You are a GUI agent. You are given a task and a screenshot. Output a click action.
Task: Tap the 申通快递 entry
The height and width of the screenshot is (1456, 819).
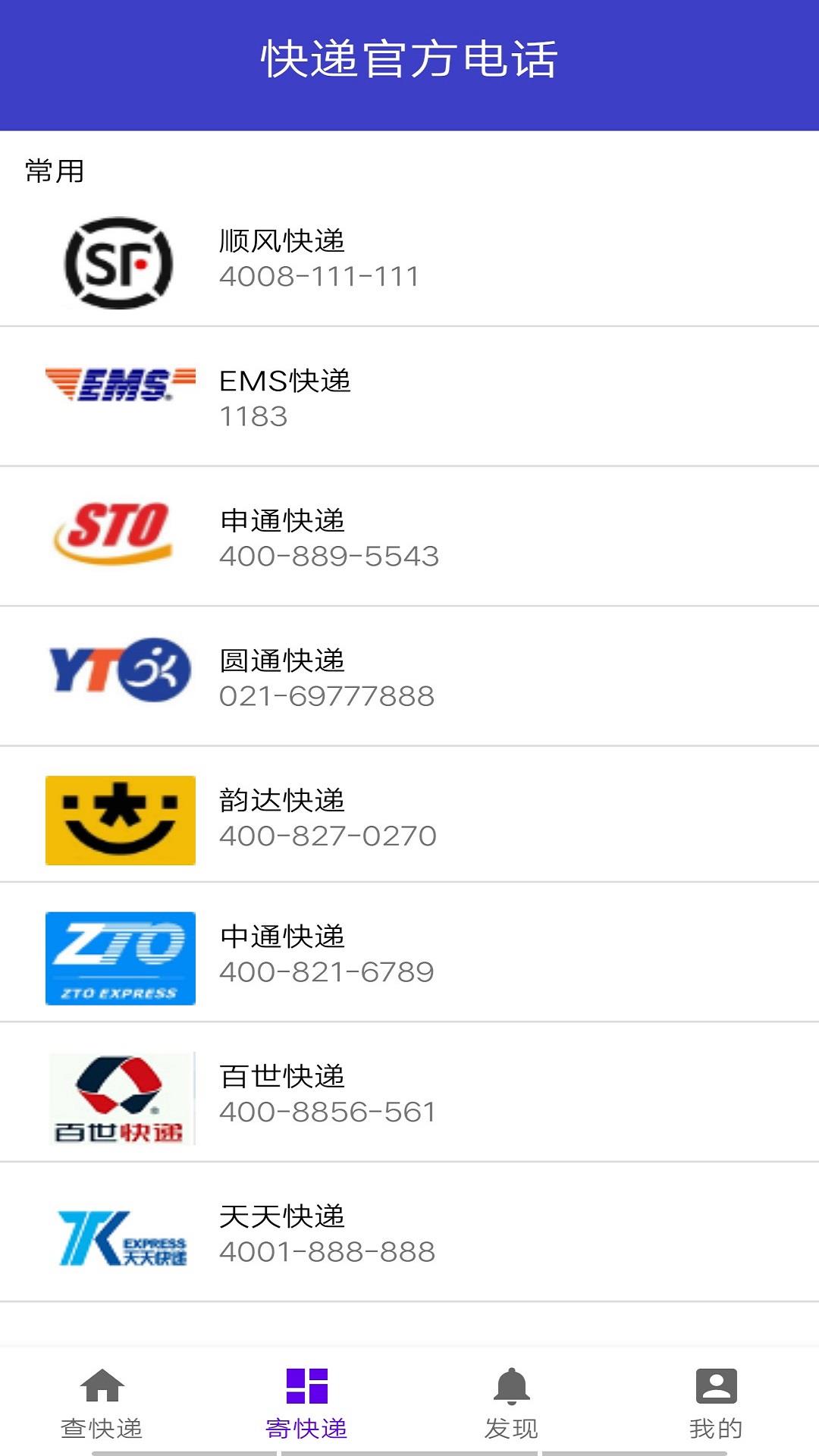409,536
